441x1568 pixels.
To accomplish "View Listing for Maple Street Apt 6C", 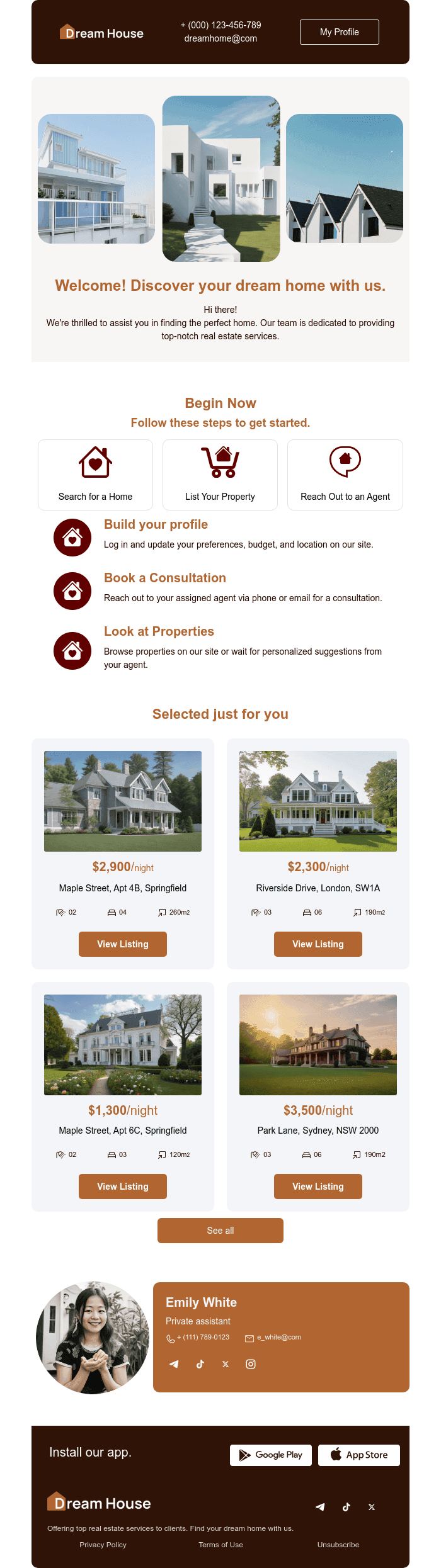I will tap(123, 1187).
